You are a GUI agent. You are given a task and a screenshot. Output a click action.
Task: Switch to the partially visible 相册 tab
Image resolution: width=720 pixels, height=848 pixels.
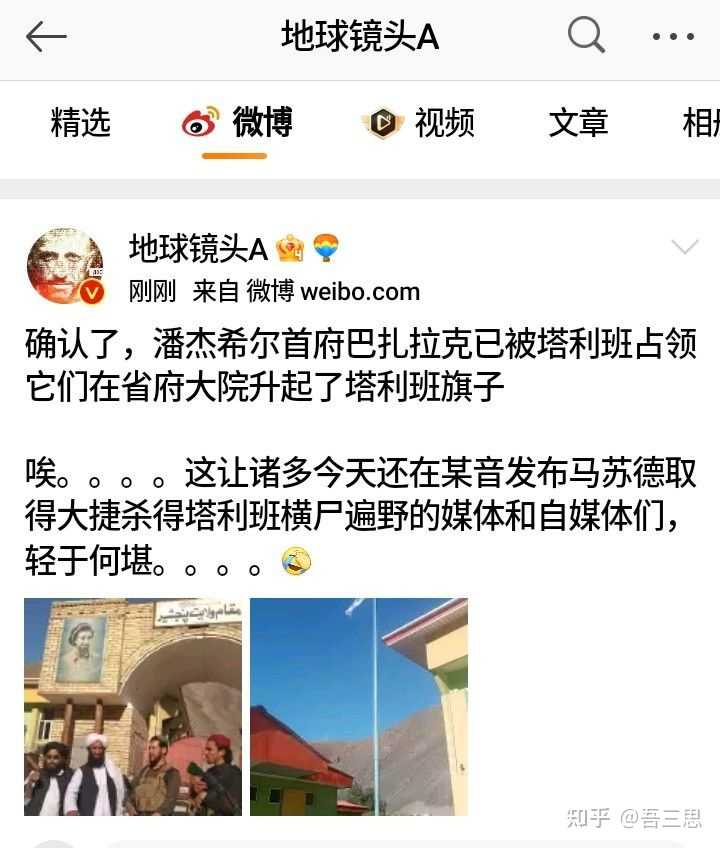[701, 122]
